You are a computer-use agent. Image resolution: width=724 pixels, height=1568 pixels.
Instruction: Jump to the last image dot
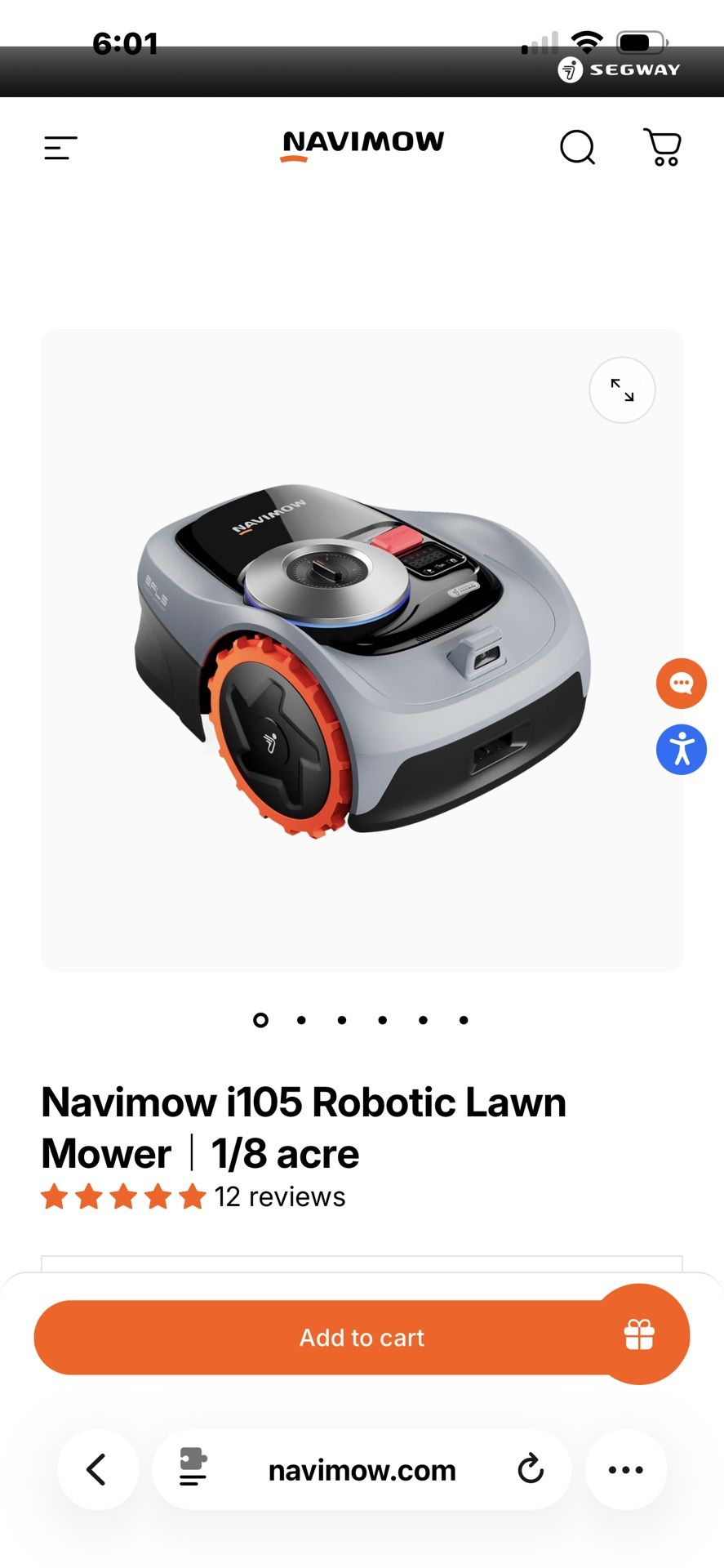464,1020
